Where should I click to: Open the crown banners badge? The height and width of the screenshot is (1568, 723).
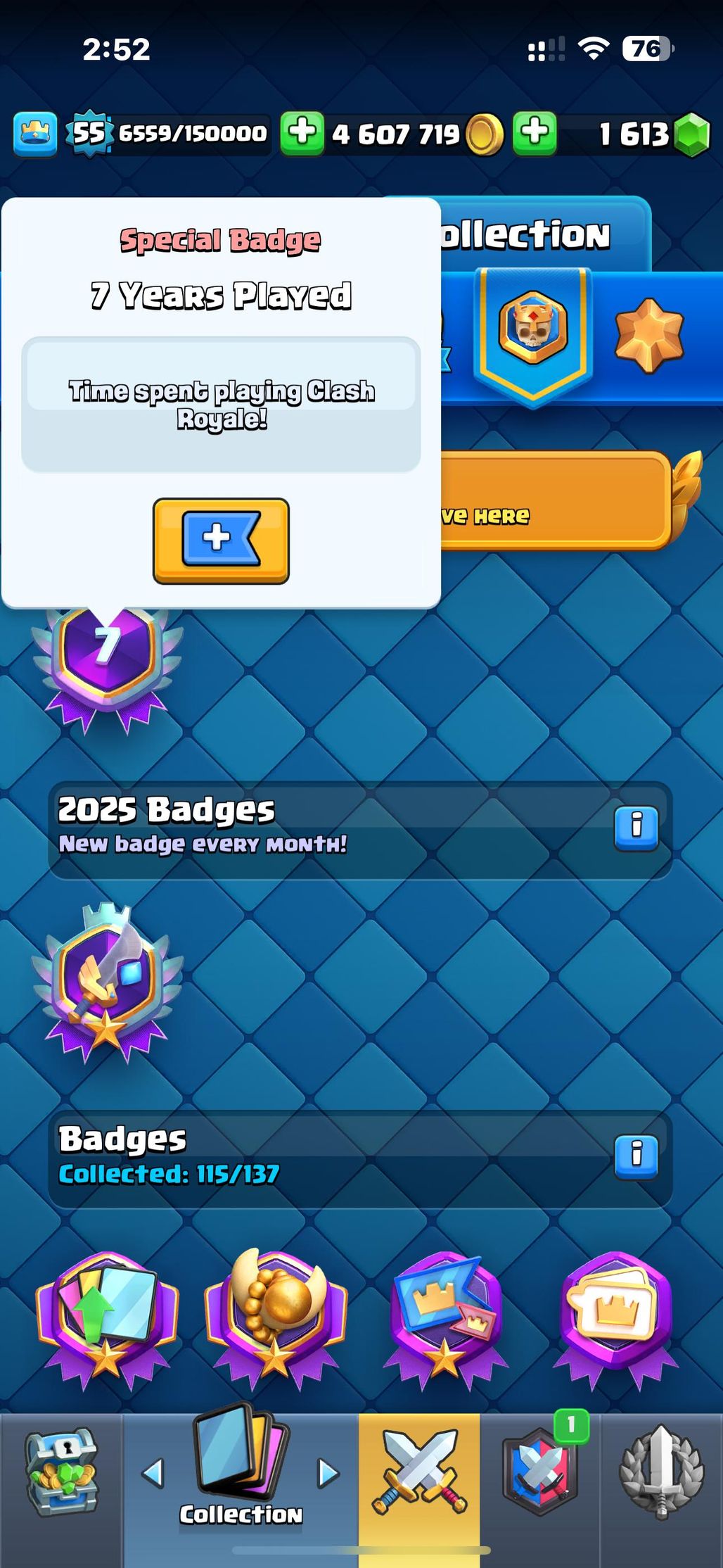[x=444, y=1315]
